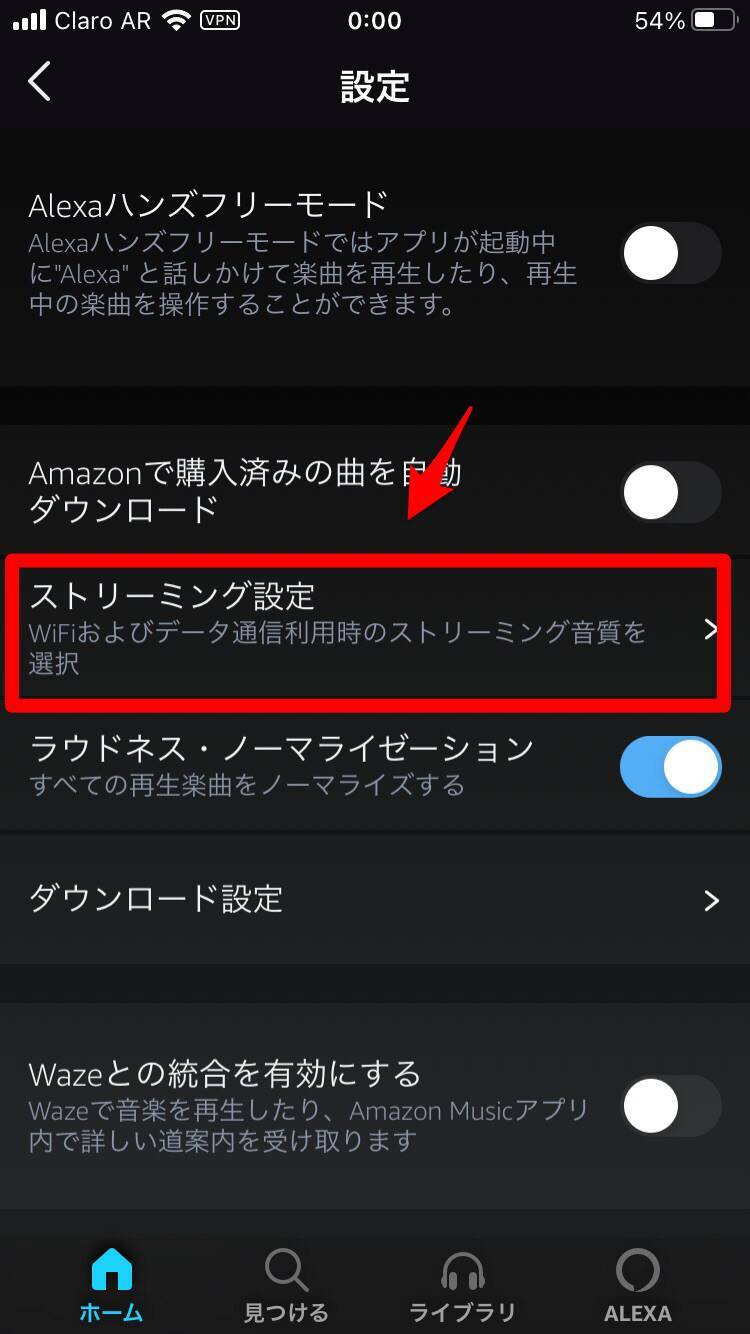Open the ライブラリ tab

click(x=462, y=1284)
